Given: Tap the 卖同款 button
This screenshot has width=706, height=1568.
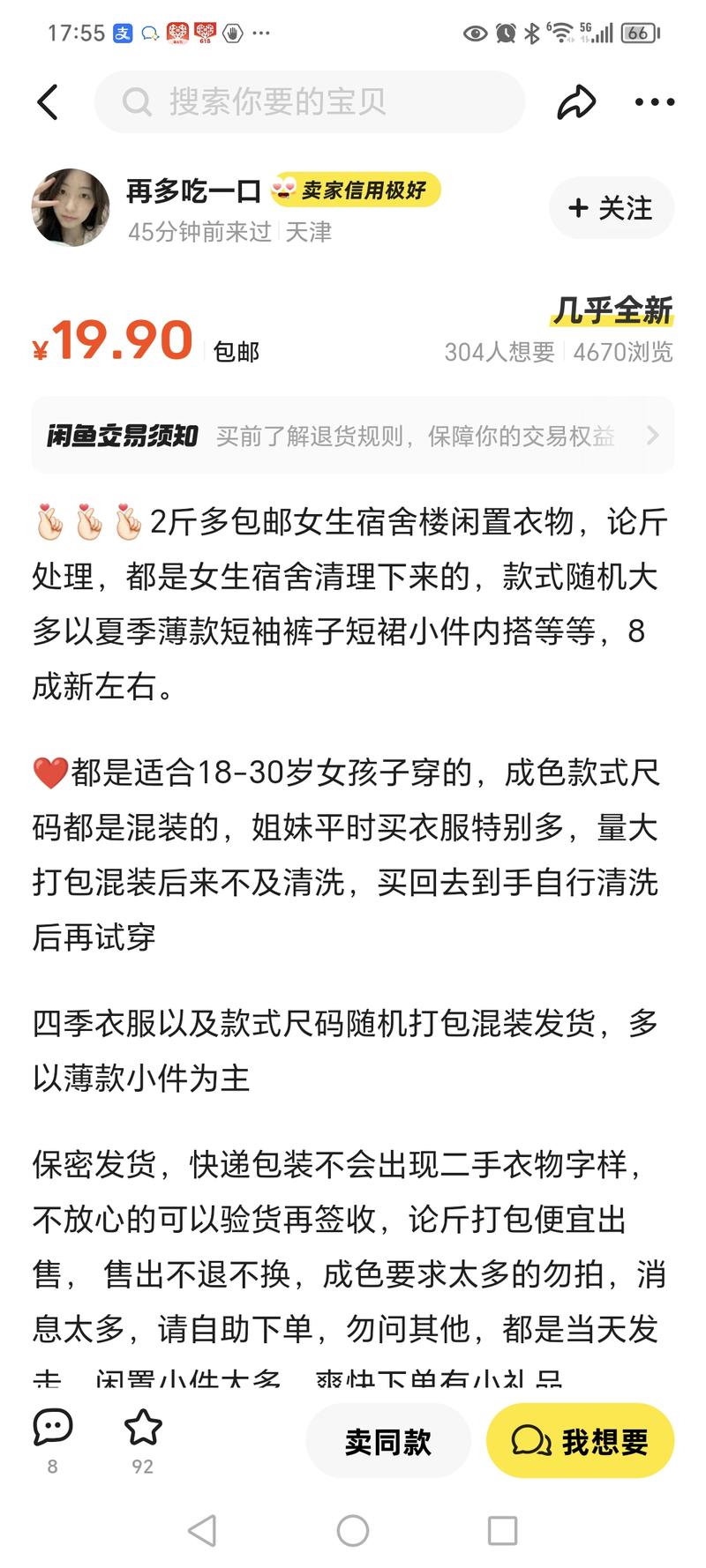Looking at the screenshot, I should 388,1441.
